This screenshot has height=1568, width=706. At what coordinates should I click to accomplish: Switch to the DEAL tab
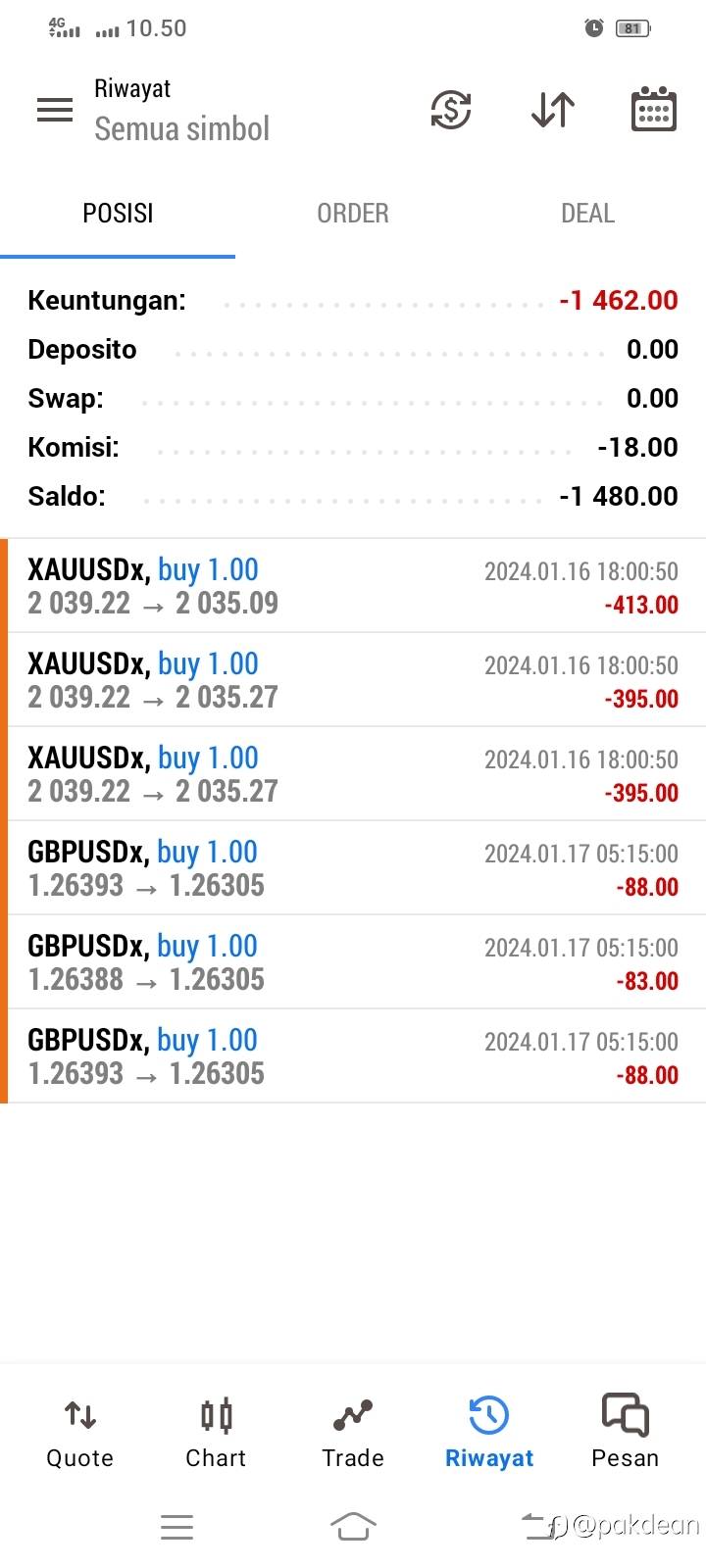587,214
